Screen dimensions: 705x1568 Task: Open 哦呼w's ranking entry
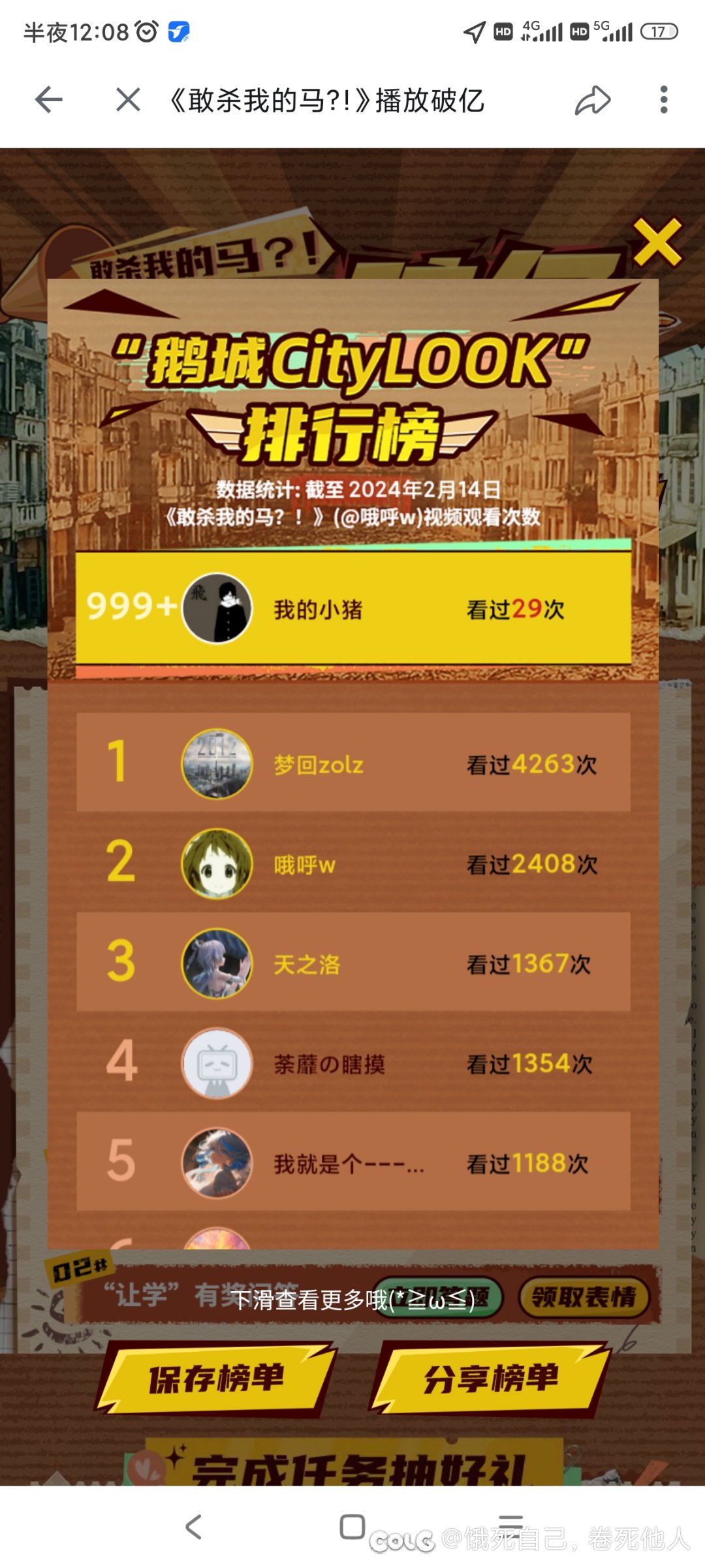click(353, 863)
